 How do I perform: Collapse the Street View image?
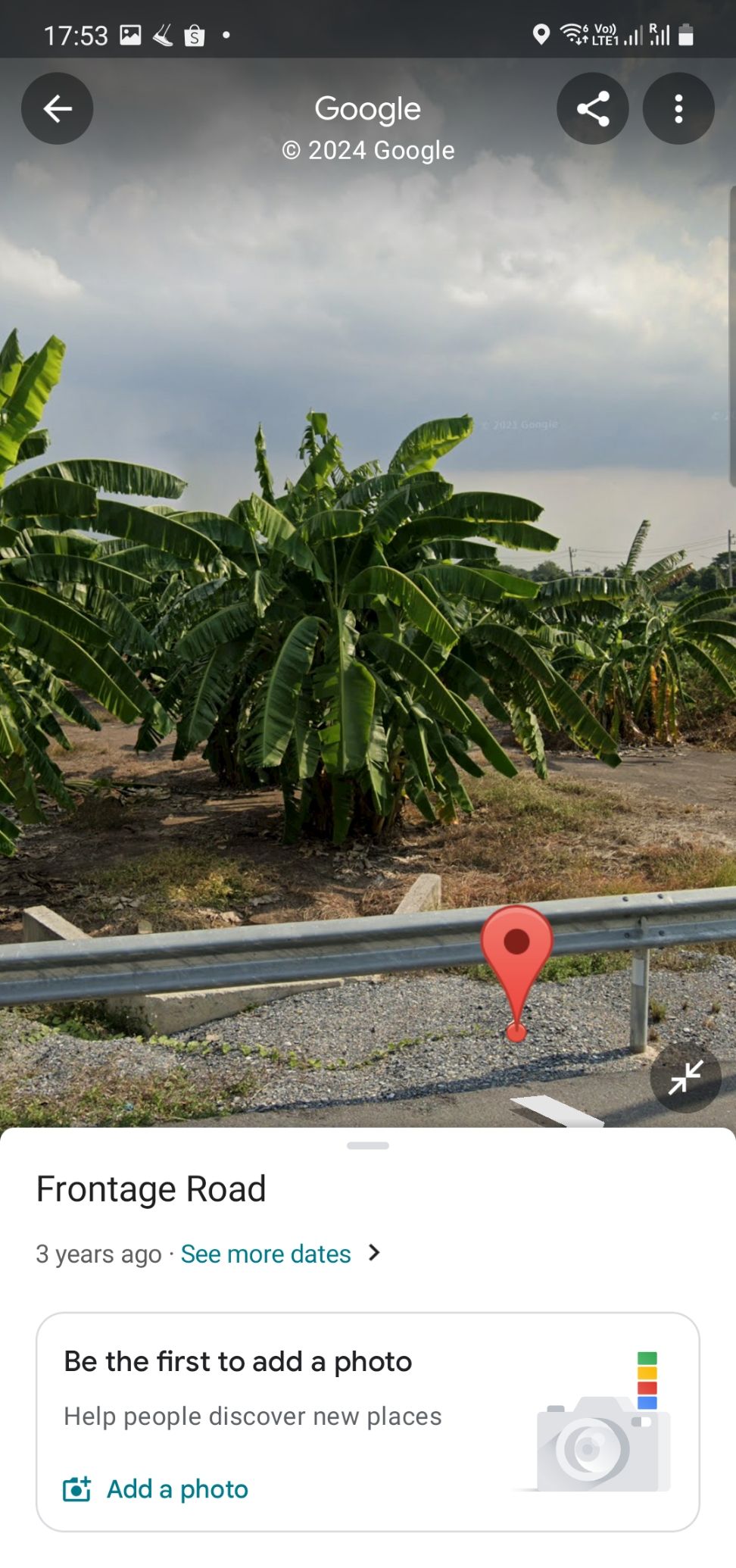coord(685,1077)
